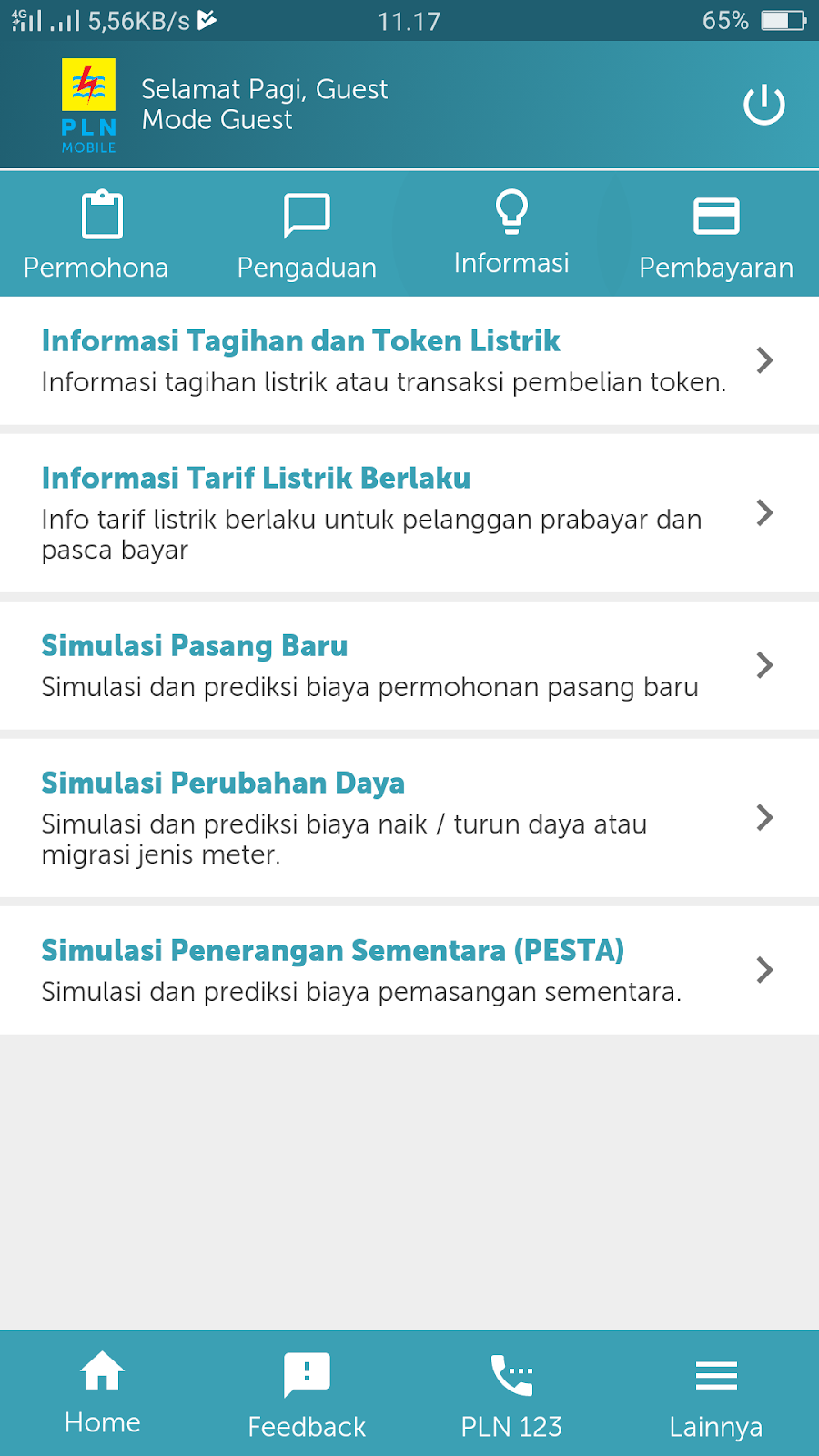This screenshot has height=1456, width=819.
Task: Switch to the Pembayaran tab
Action: coord(717,235)
